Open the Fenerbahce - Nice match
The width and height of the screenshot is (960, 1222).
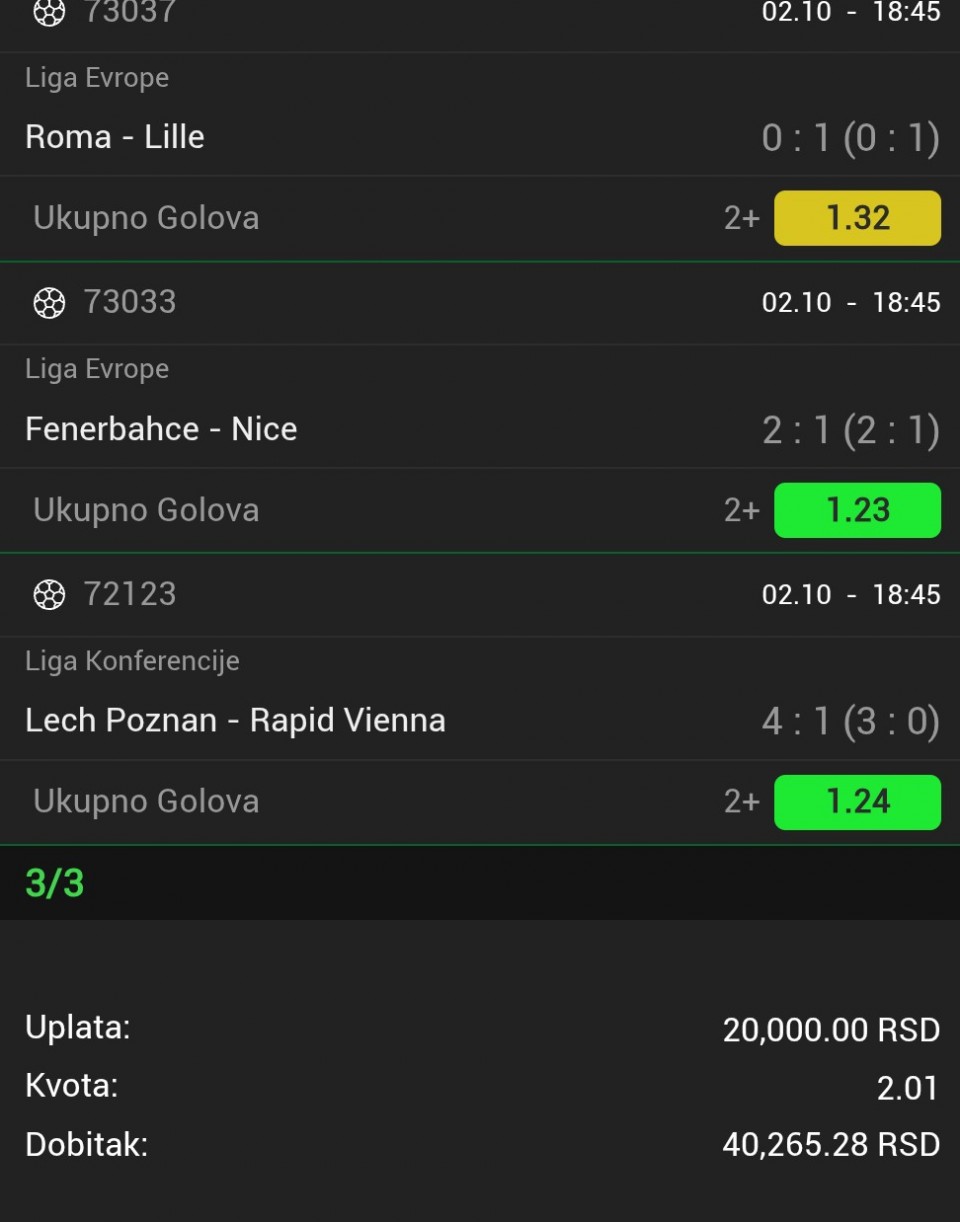(161, 429)
